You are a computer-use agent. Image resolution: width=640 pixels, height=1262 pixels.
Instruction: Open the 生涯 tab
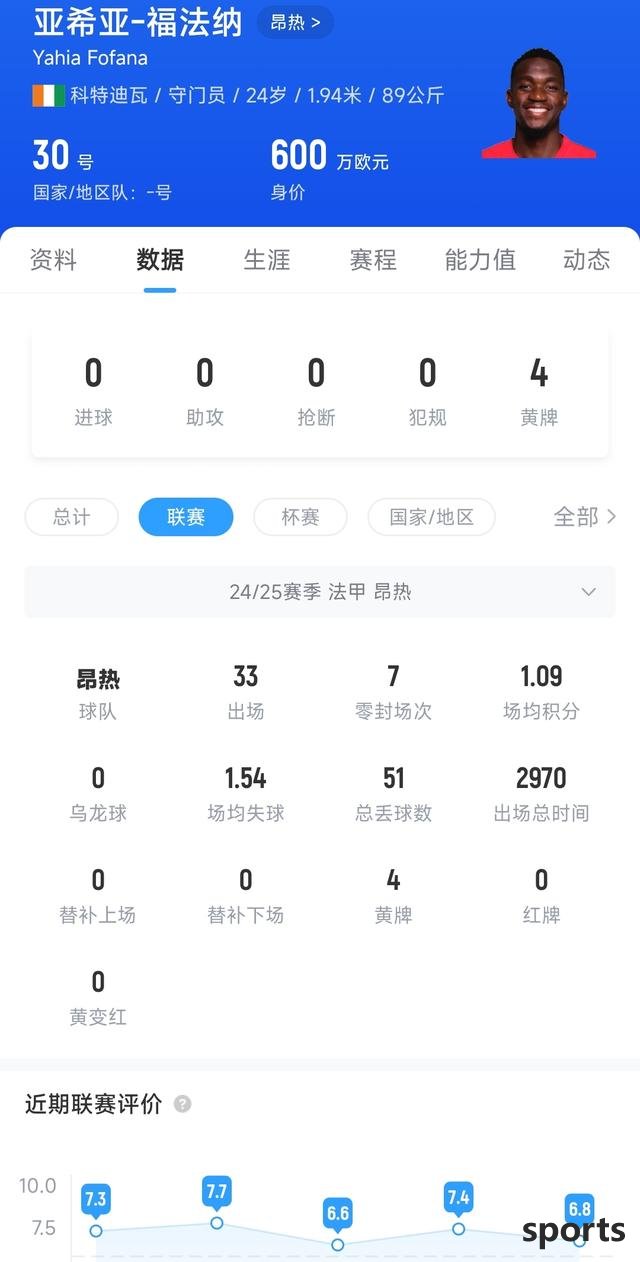(267, 260)
